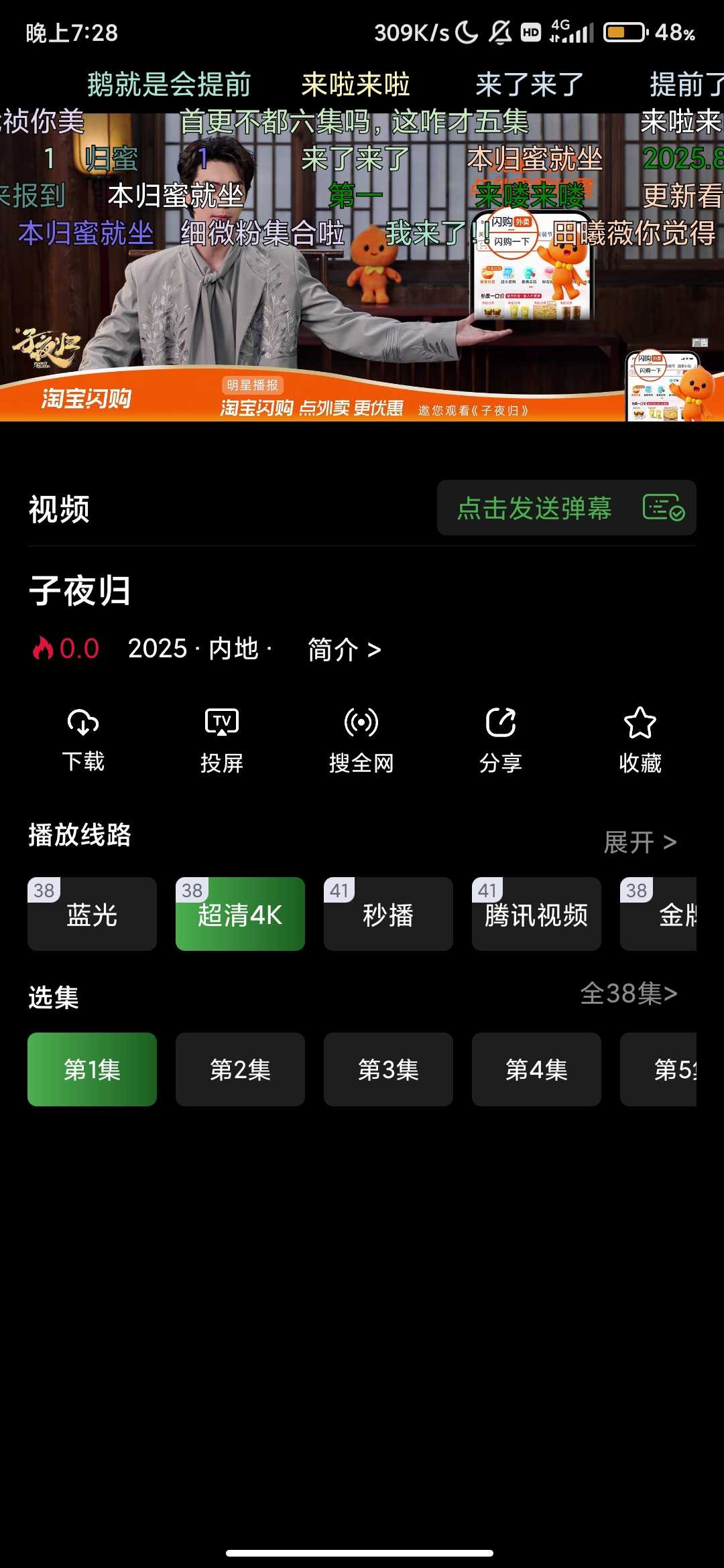Play episode 第1集
Screen dimensions: 724x1568
click(93, 1069)
